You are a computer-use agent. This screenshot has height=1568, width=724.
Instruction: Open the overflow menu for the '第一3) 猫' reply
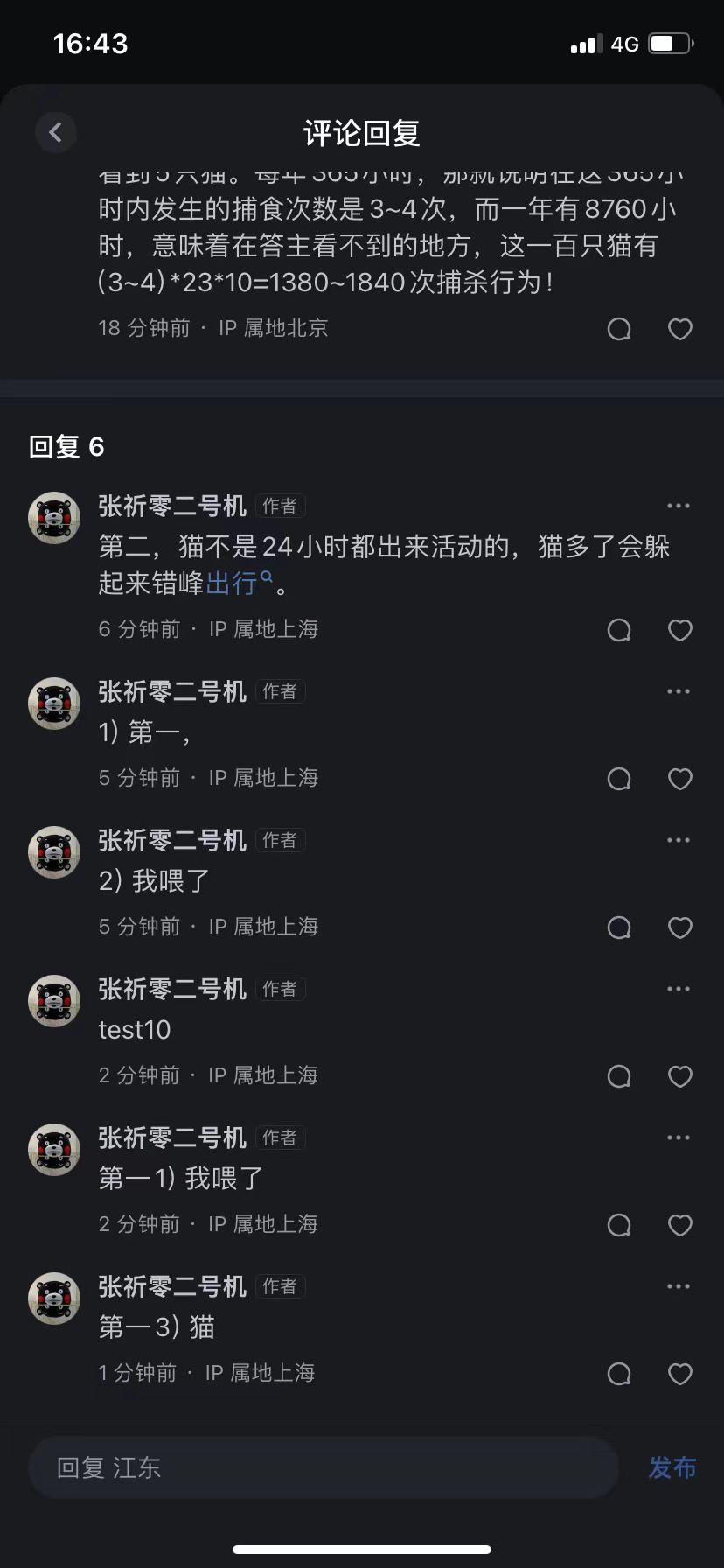point(679,1286)
